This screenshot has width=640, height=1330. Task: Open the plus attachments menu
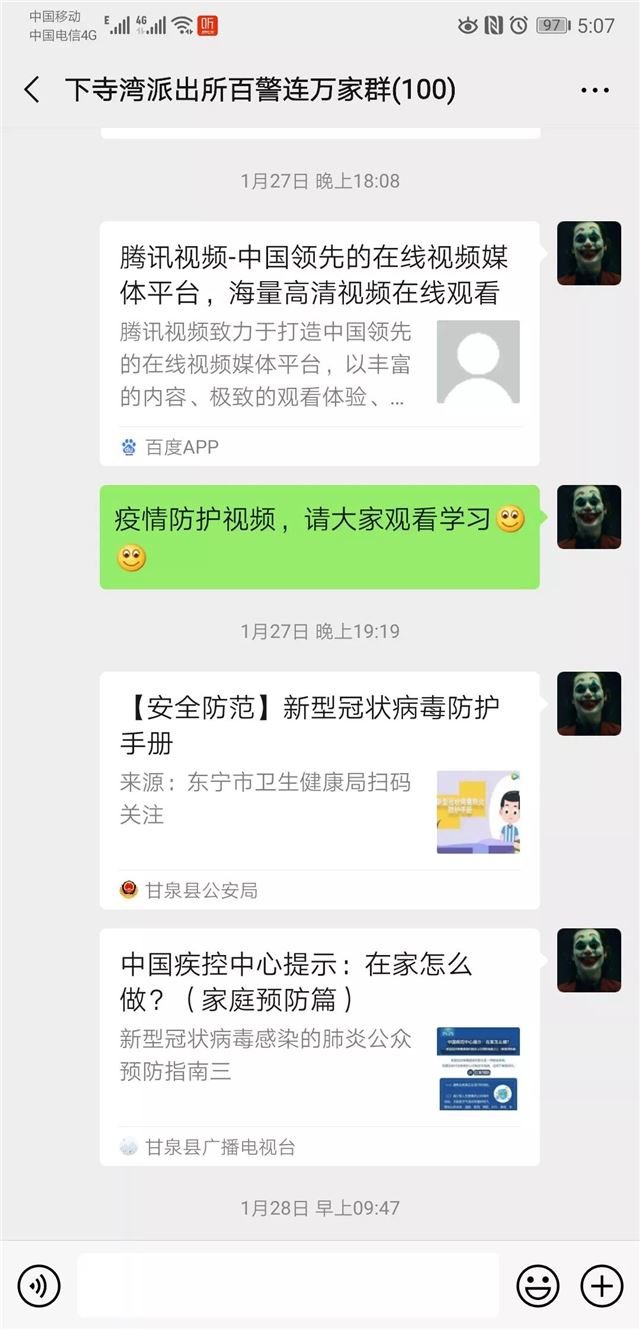(x=601, y=1285)
